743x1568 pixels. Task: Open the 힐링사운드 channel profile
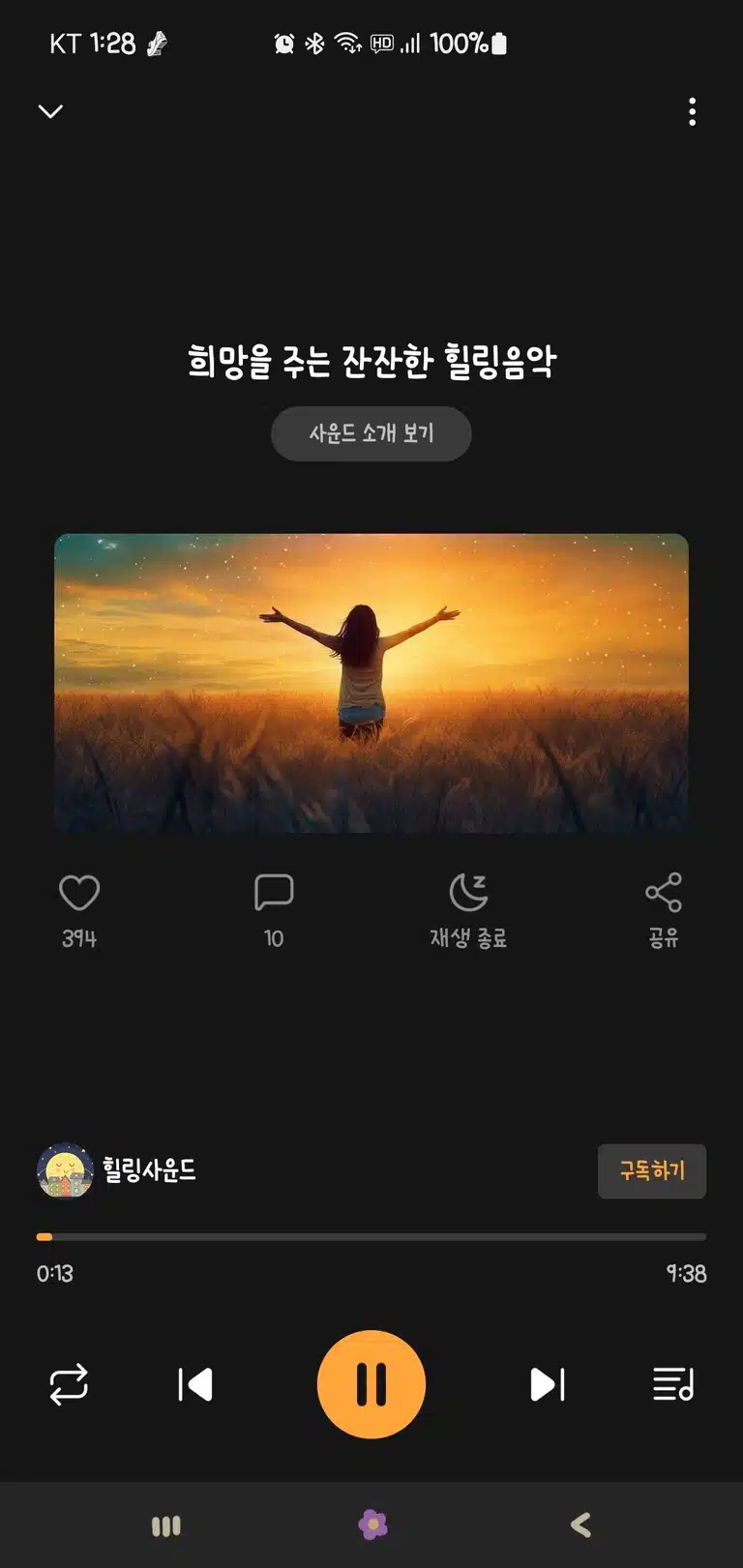point(117,1170)
